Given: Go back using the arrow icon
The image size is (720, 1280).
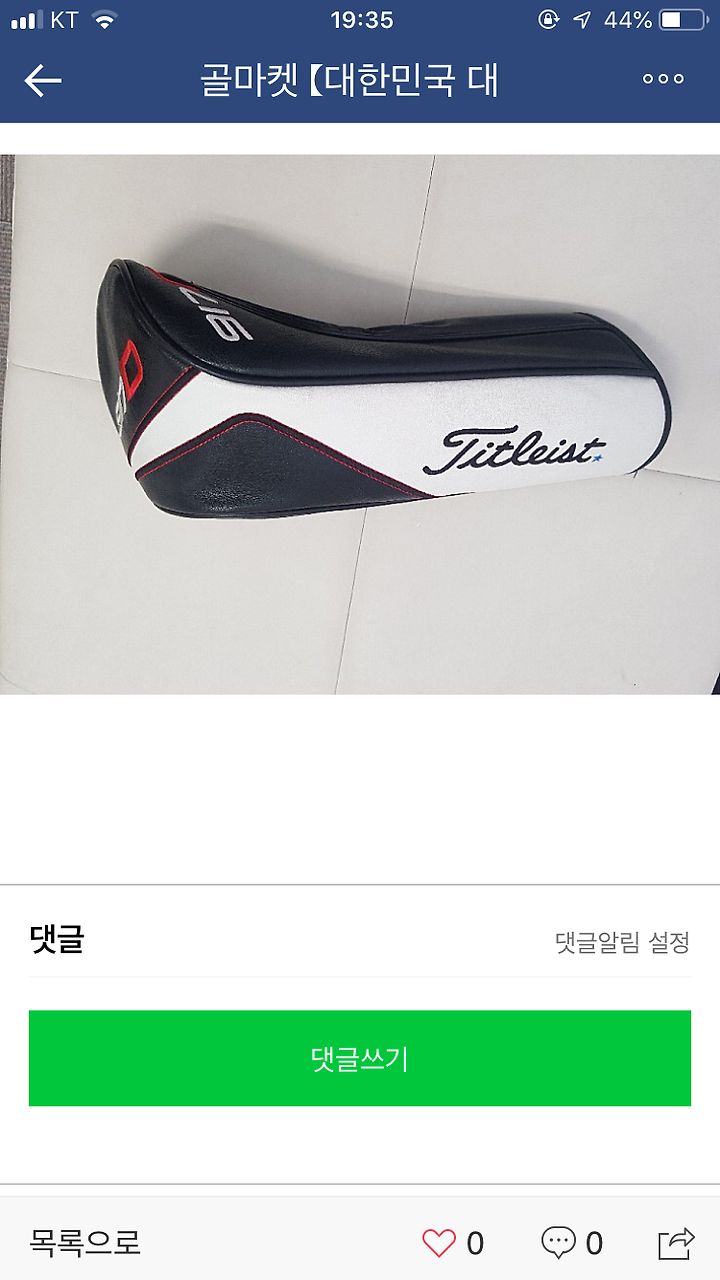Looking at the screenshot, I should tap(43, 80).
